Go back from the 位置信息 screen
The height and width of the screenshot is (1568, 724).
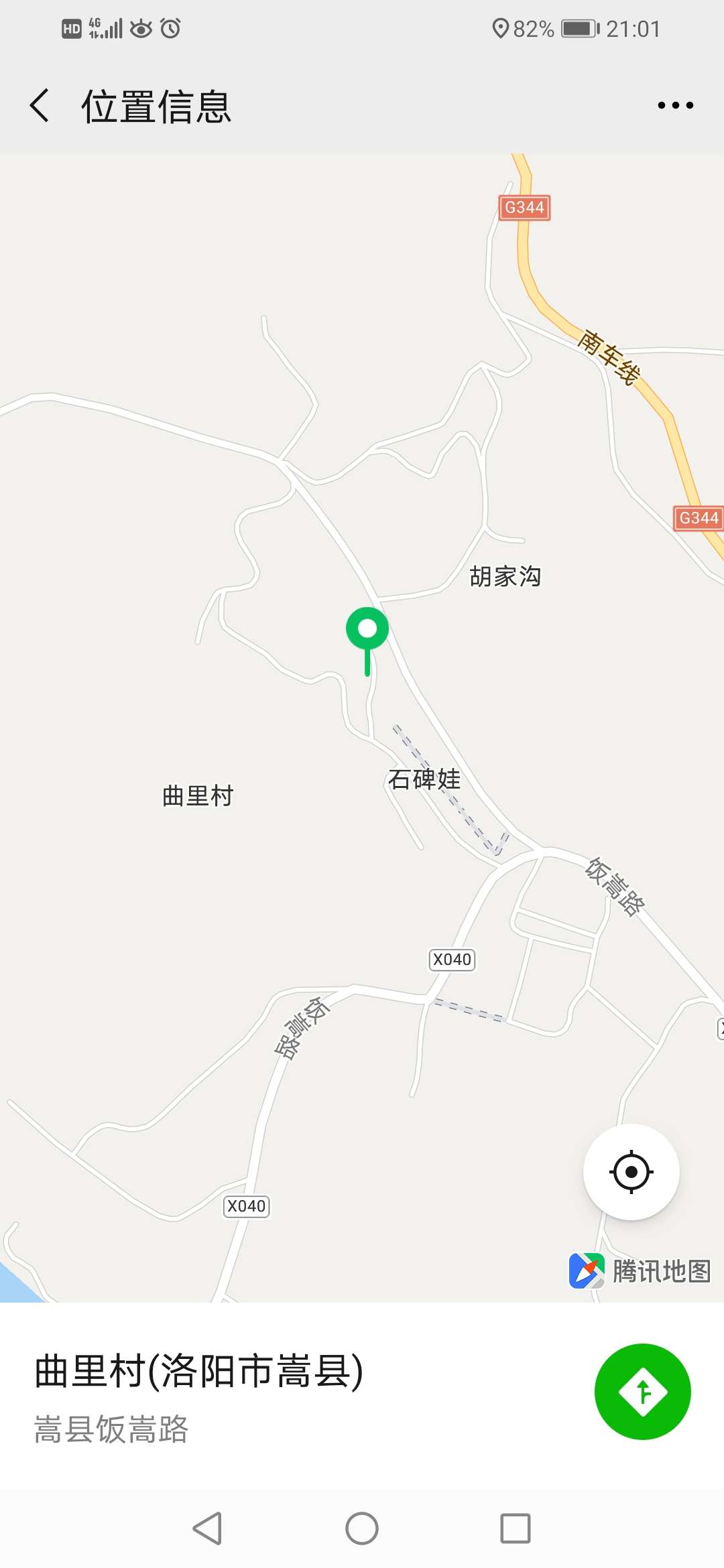click(x=40, y=106)
